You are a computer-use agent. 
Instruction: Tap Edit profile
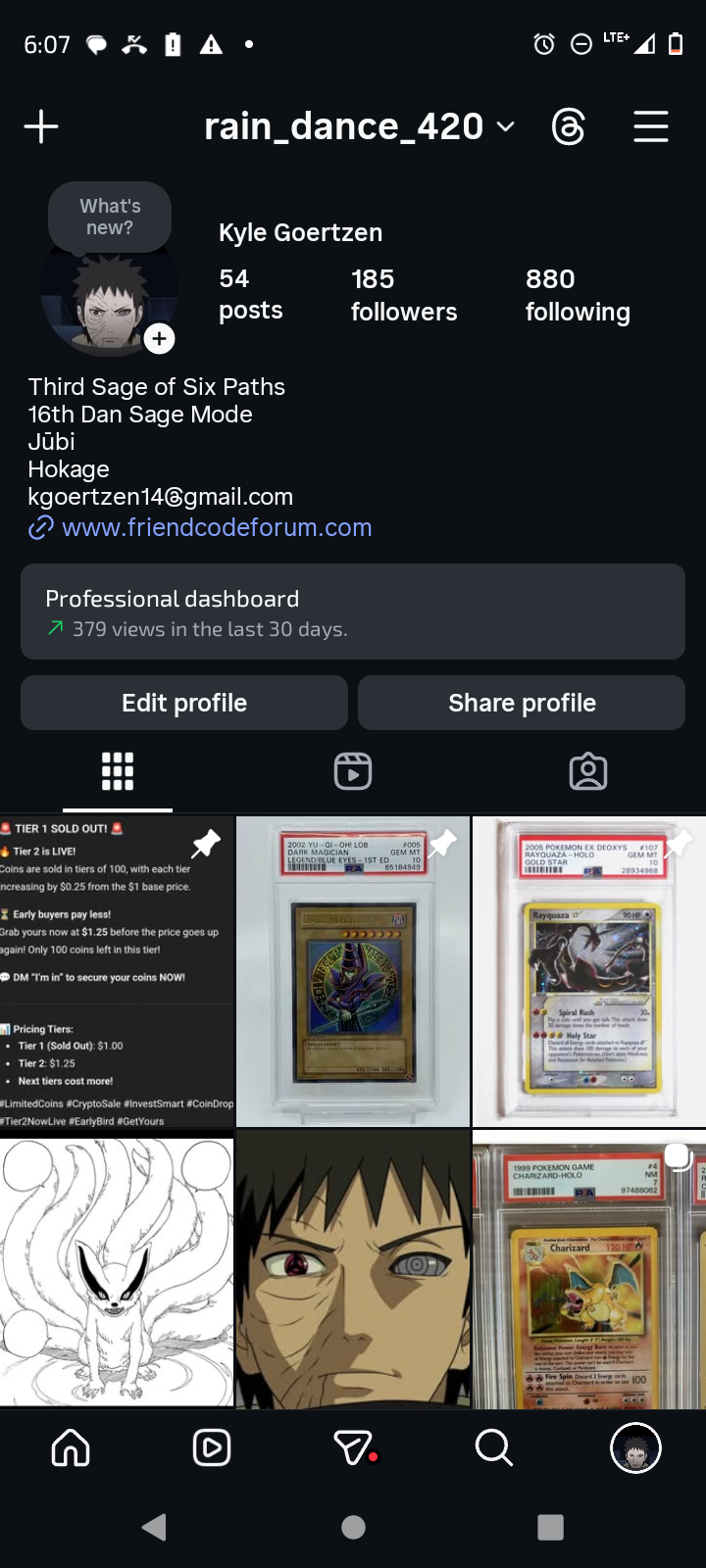(184, 703)
